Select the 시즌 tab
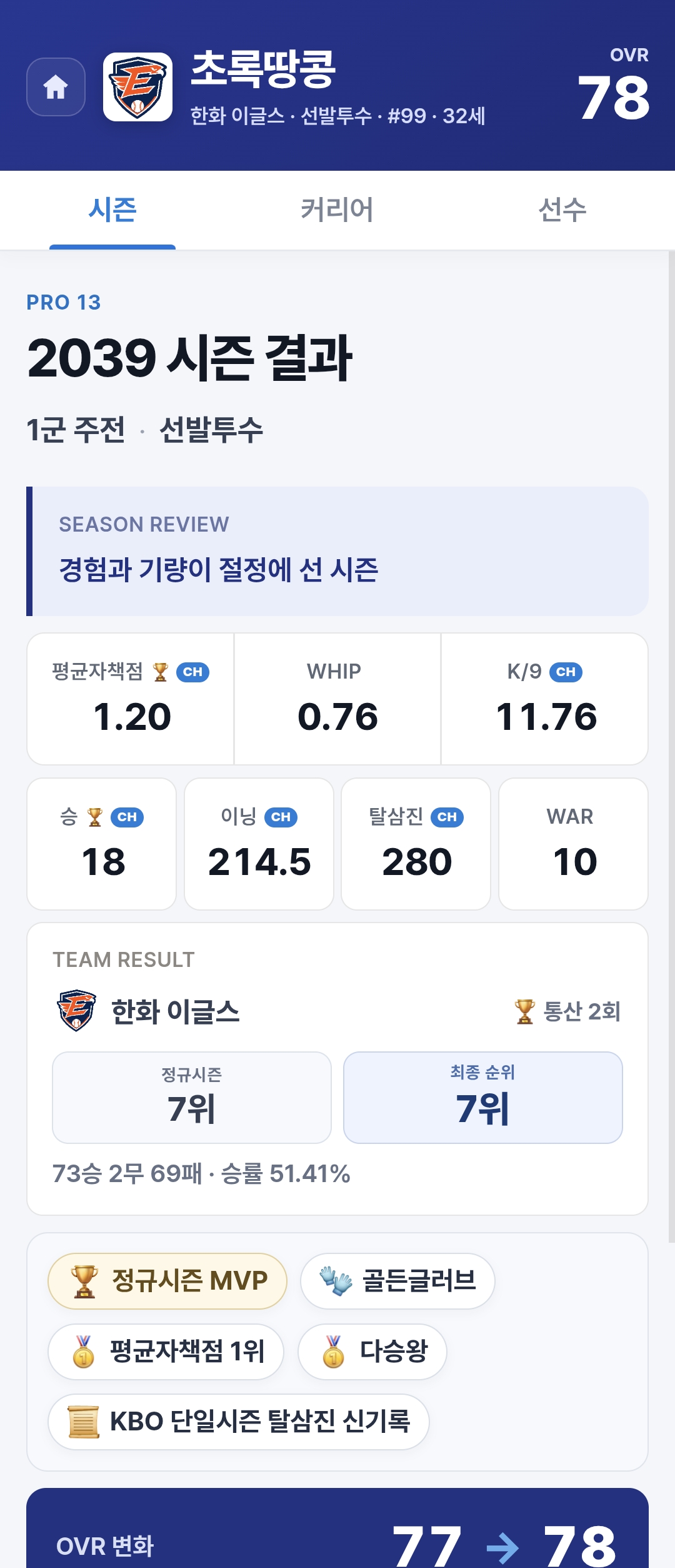The image size is (675, 1568). pyautogui.click(x=112, y=210)
